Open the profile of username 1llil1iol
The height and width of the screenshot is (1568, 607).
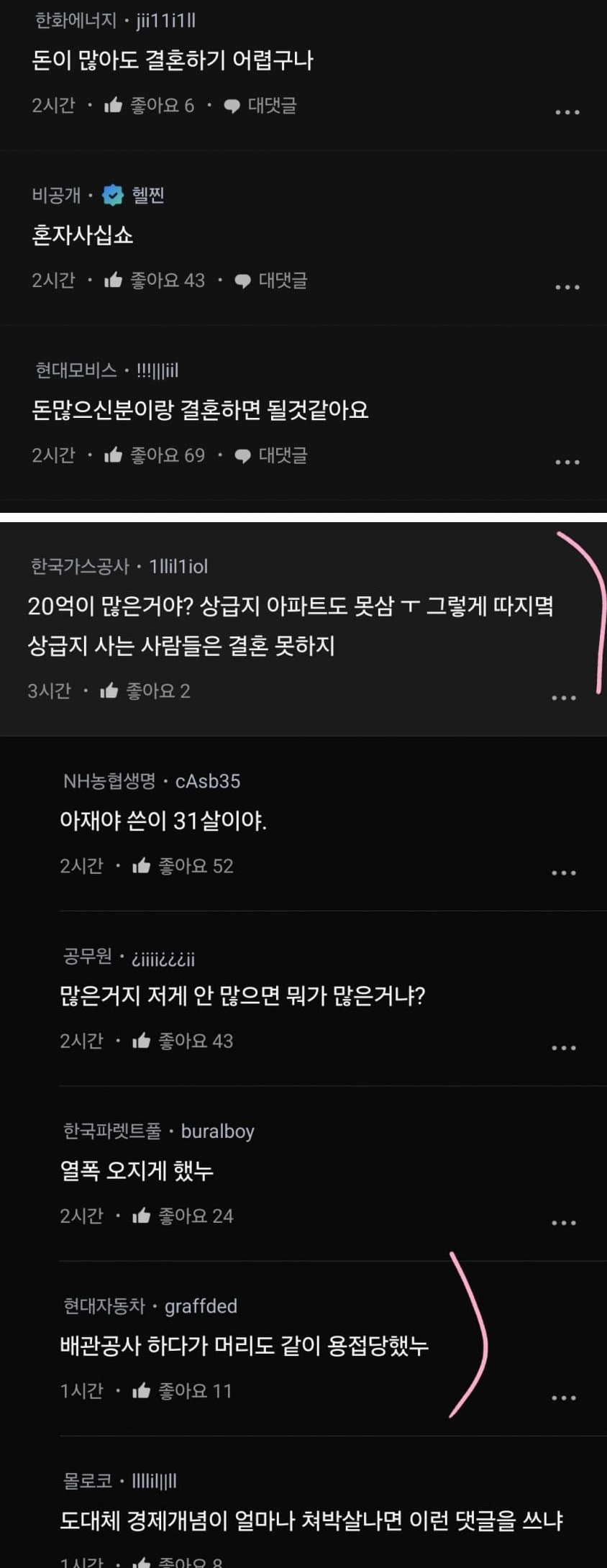[x=179, y=567]
